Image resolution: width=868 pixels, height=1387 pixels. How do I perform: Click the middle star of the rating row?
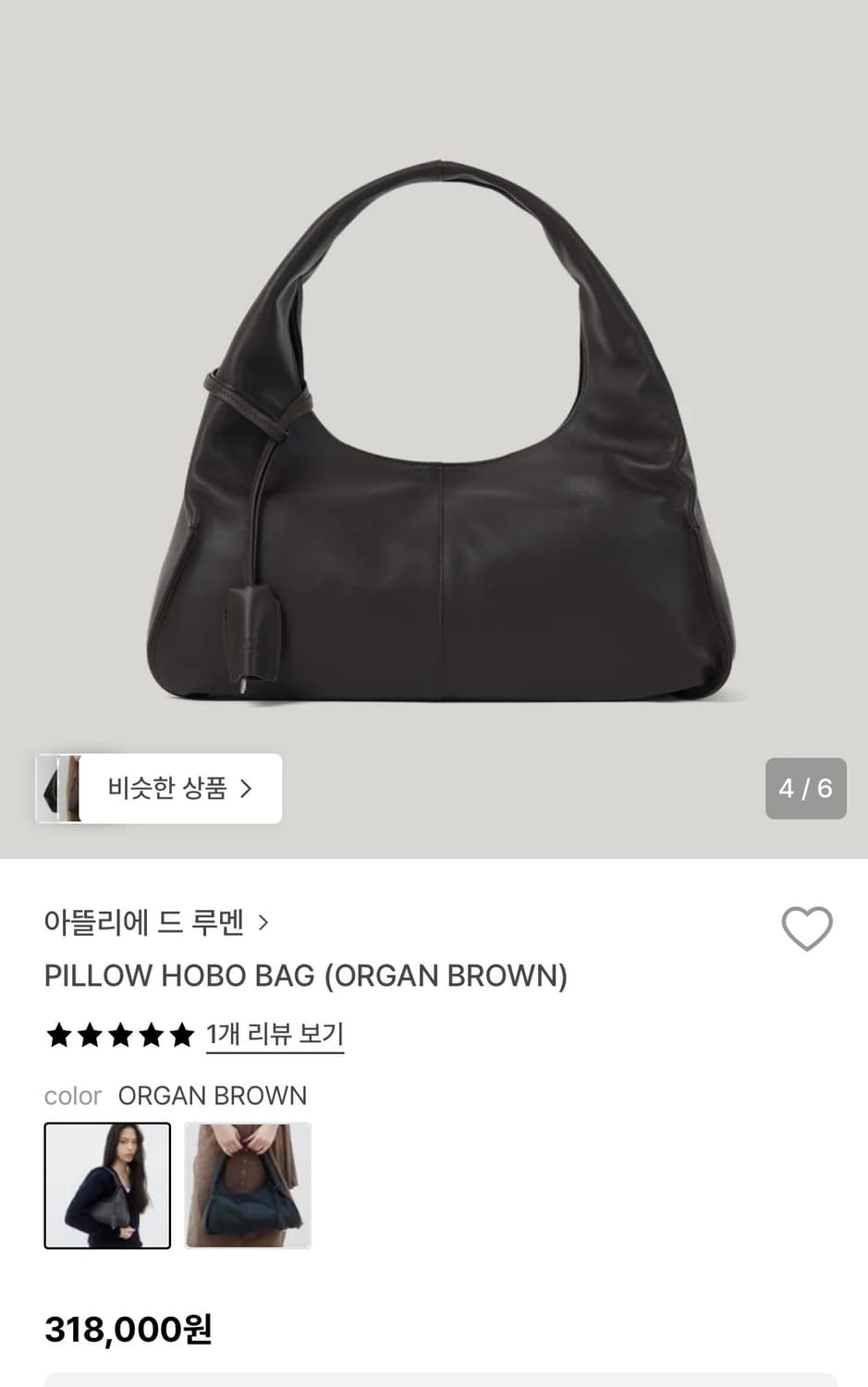118,1036
